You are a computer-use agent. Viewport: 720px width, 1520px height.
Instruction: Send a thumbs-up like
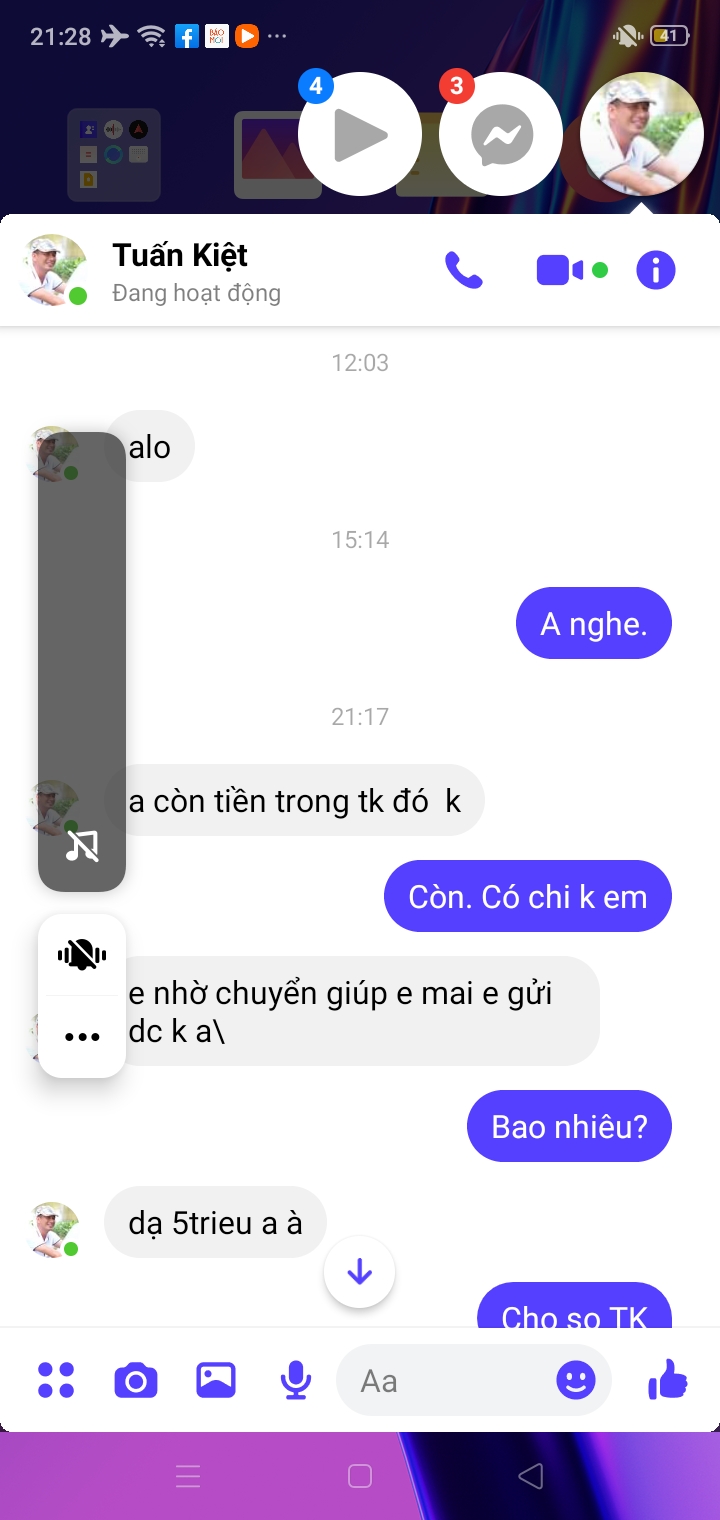coord(668,1381)
